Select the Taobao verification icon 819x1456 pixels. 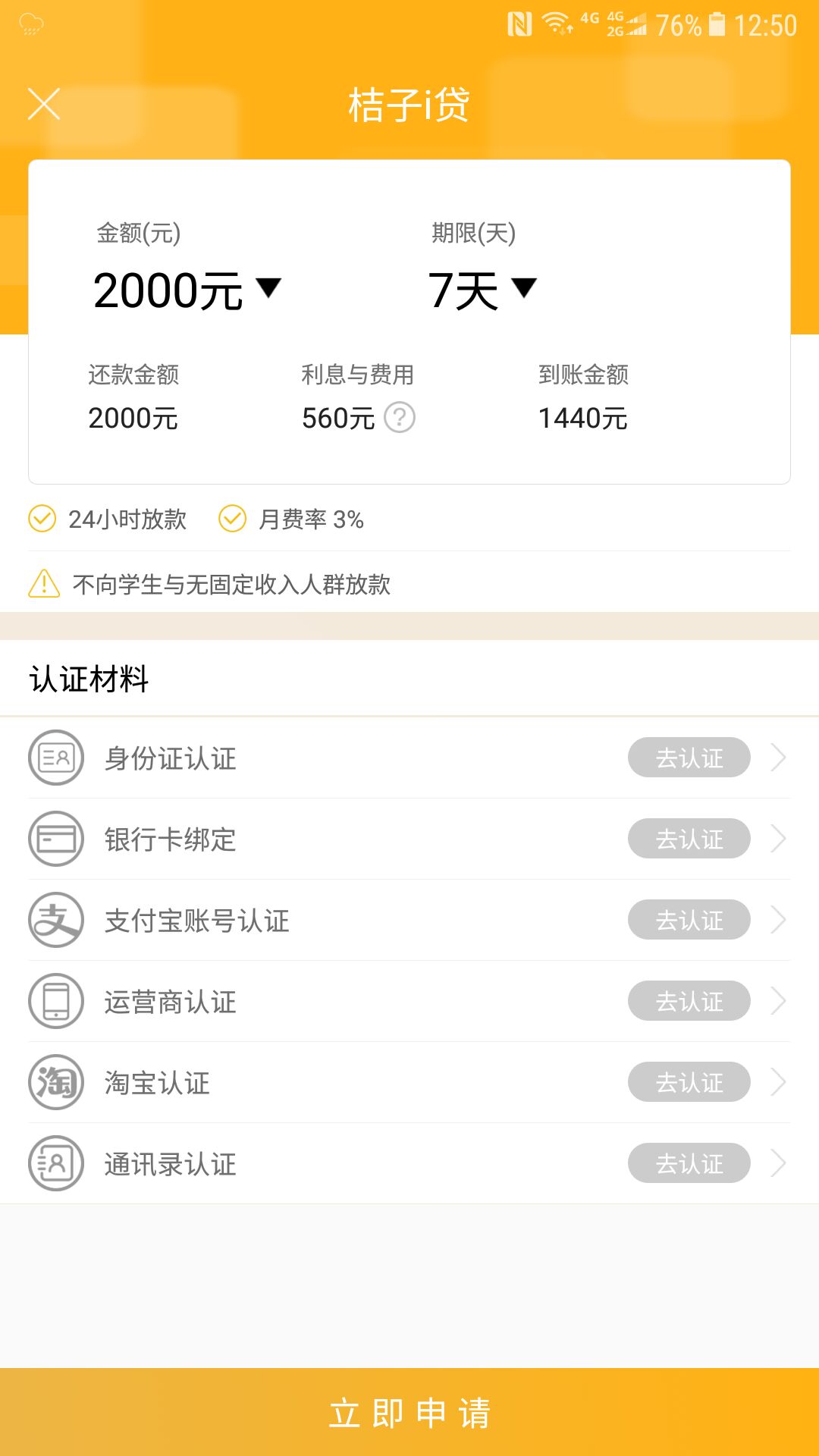click(56, 1083)
